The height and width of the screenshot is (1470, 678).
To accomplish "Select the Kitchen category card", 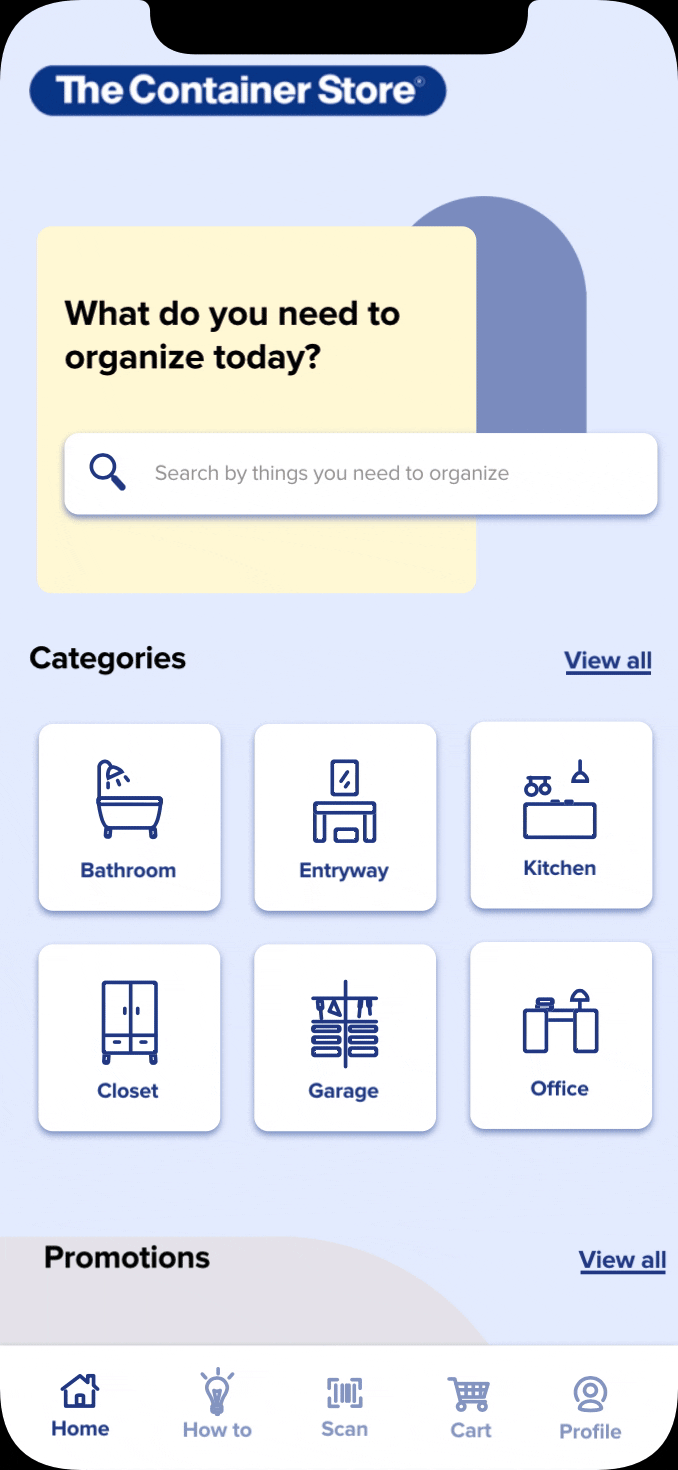I will 561,815.
